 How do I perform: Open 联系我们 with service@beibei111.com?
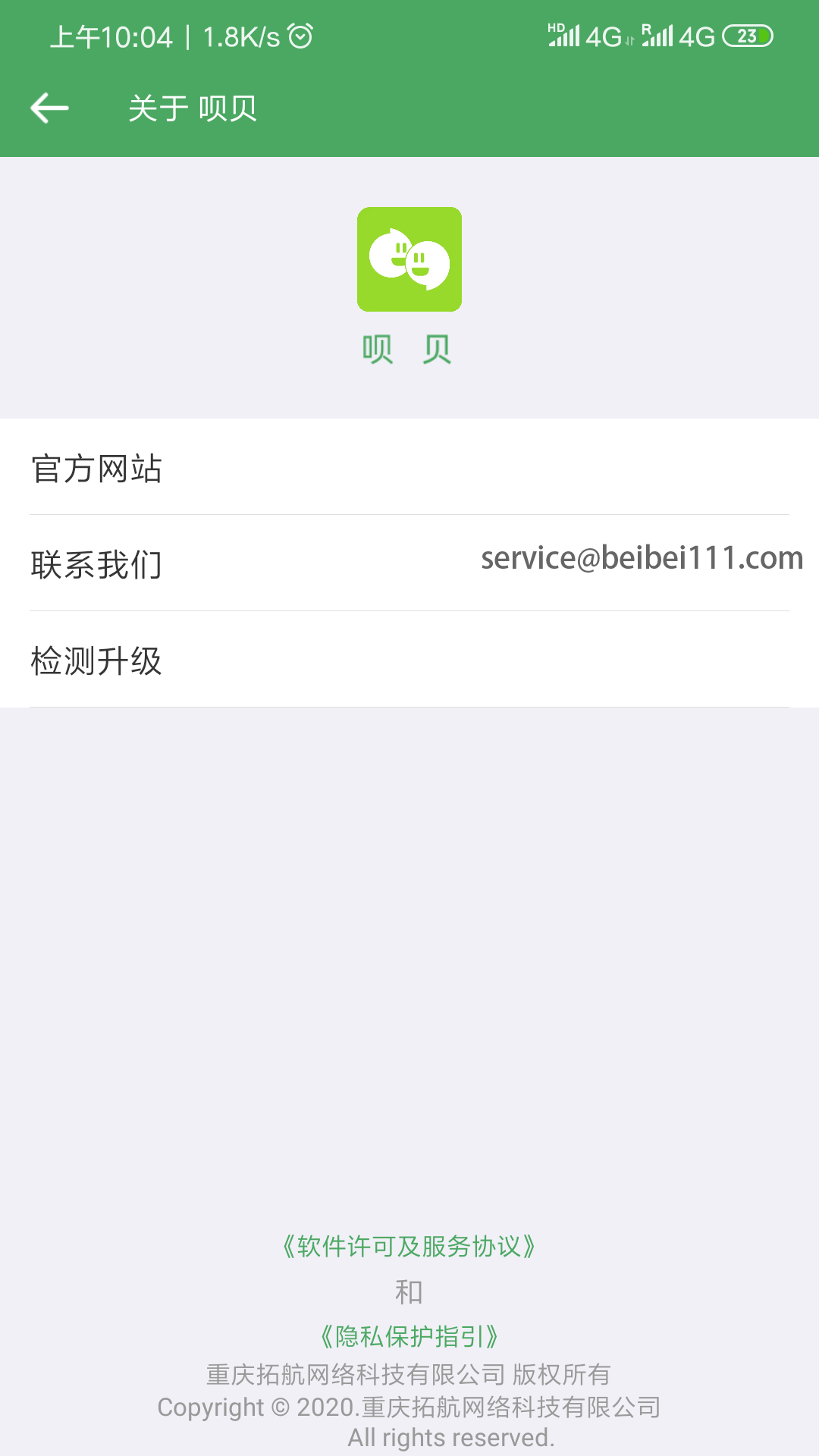pyautogui.click(x=409, y=563)
